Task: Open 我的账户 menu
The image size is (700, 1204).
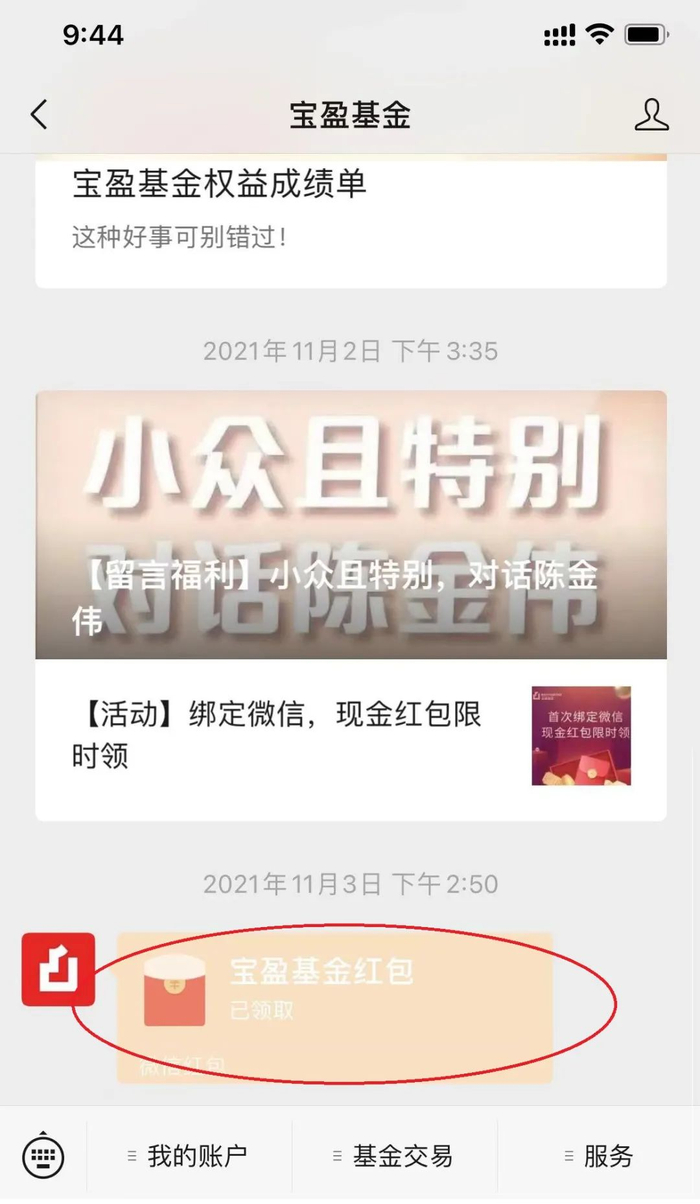Action: (190, 1157)
